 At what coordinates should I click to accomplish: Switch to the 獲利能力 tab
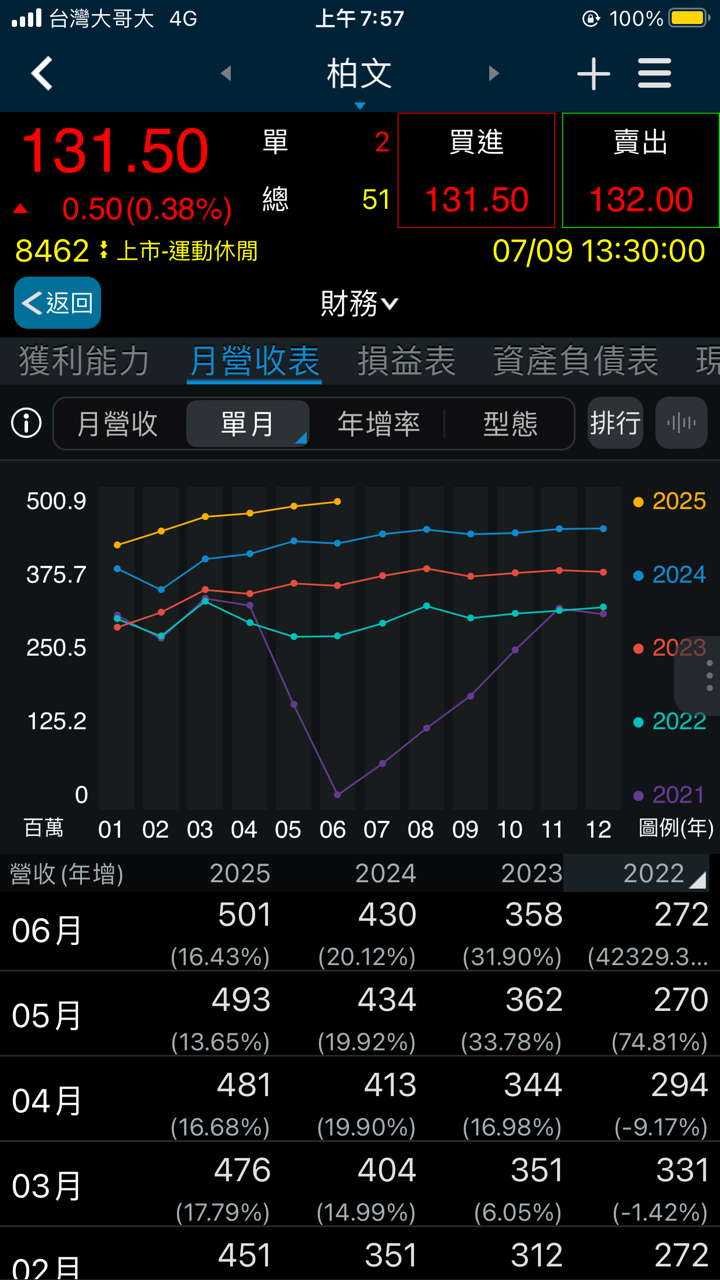click(84, 361)
